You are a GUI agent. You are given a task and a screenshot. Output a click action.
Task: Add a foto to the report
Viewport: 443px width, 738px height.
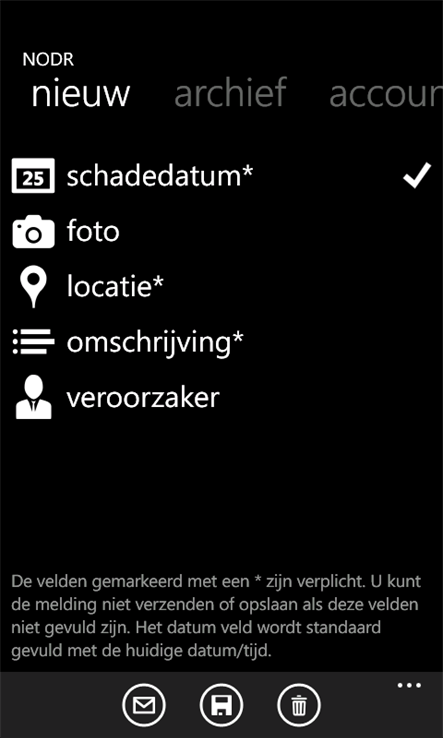pyautogui.click(x=221, y=231)
